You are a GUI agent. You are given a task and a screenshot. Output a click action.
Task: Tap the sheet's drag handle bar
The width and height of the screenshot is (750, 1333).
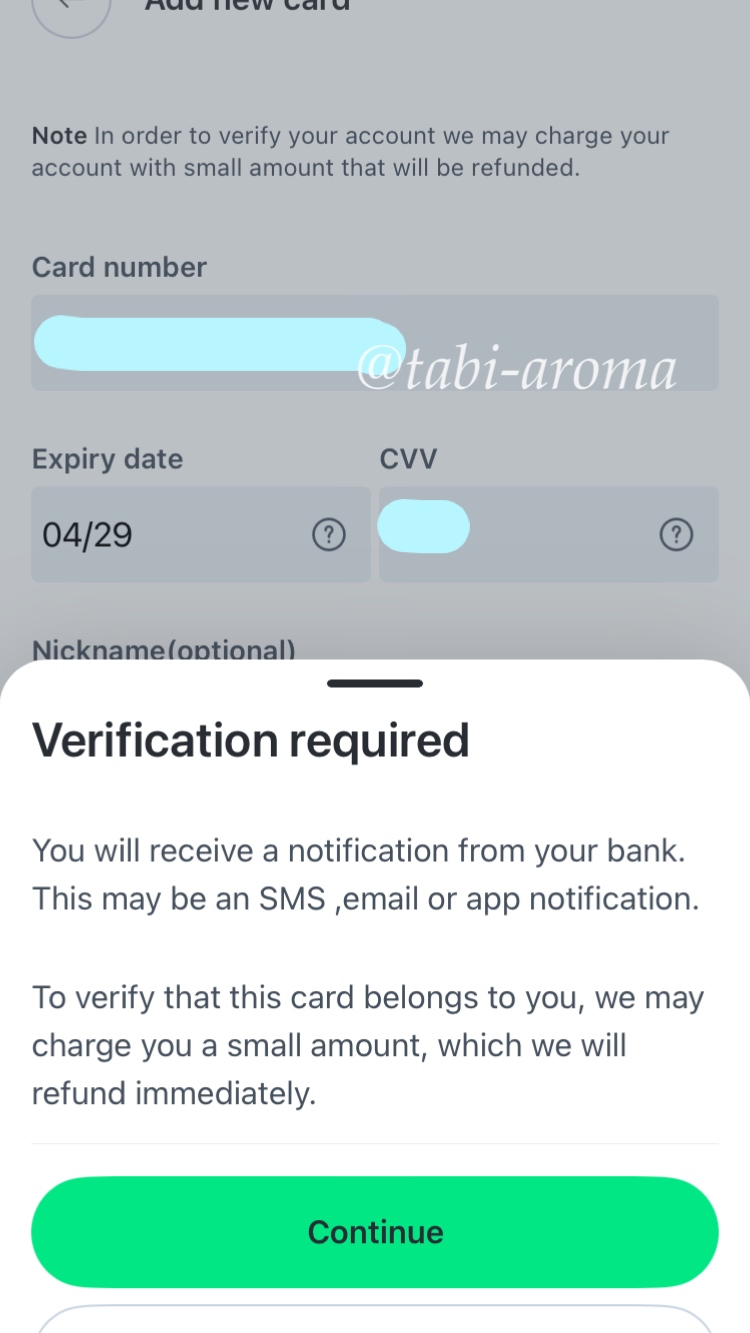[375, 683]
